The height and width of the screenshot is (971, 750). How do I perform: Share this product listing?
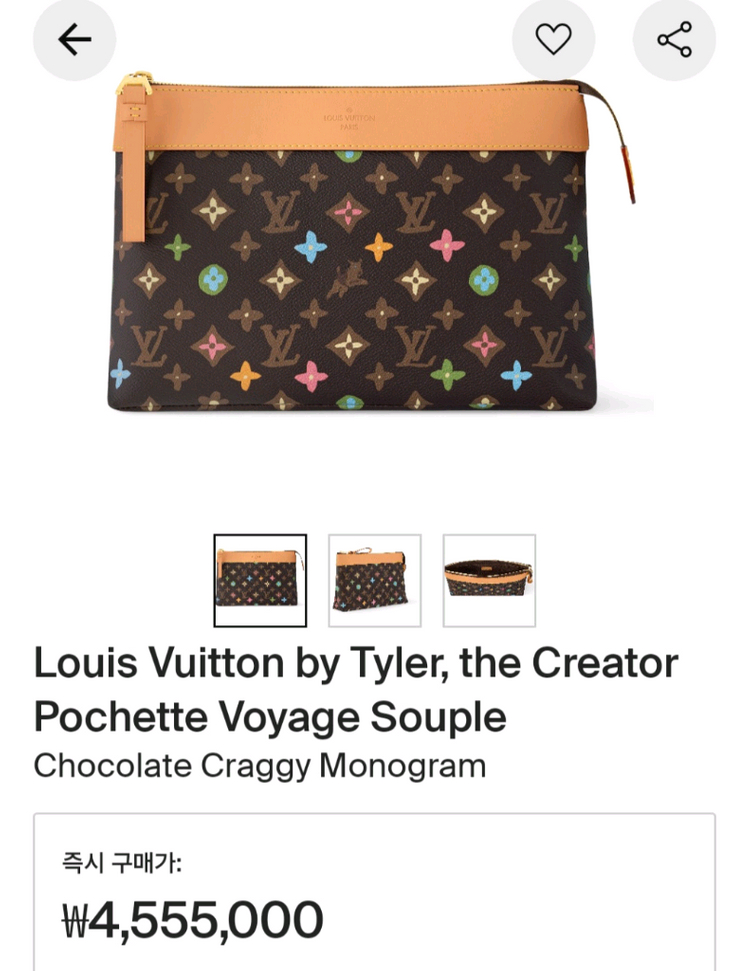tap(674, 40)
